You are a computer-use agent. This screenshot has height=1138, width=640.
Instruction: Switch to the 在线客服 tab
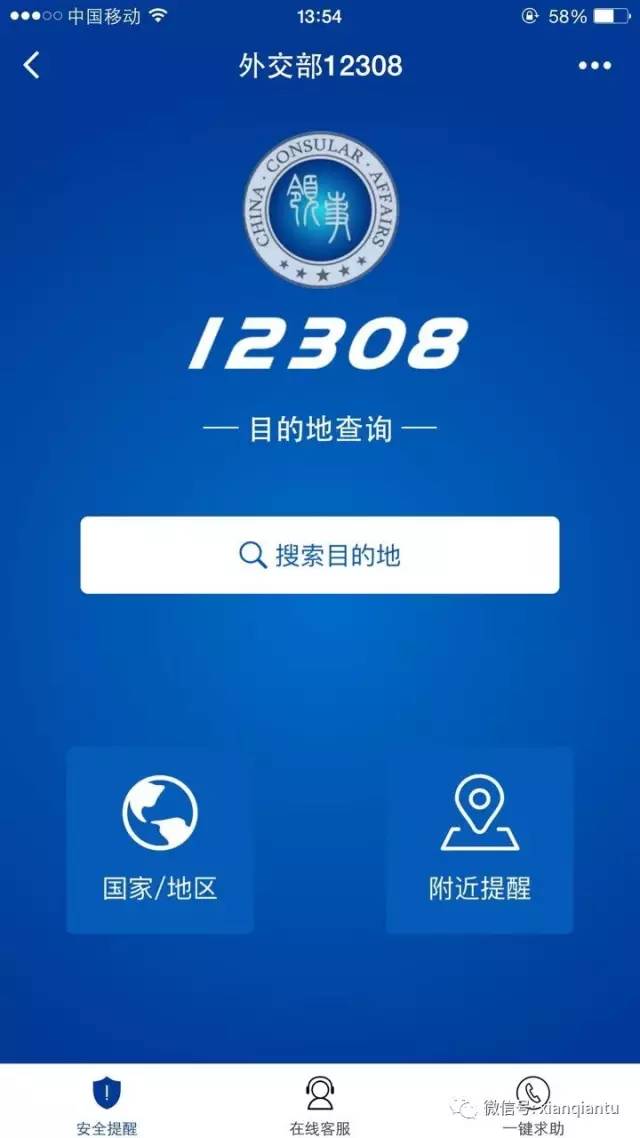click(320, 1104)
